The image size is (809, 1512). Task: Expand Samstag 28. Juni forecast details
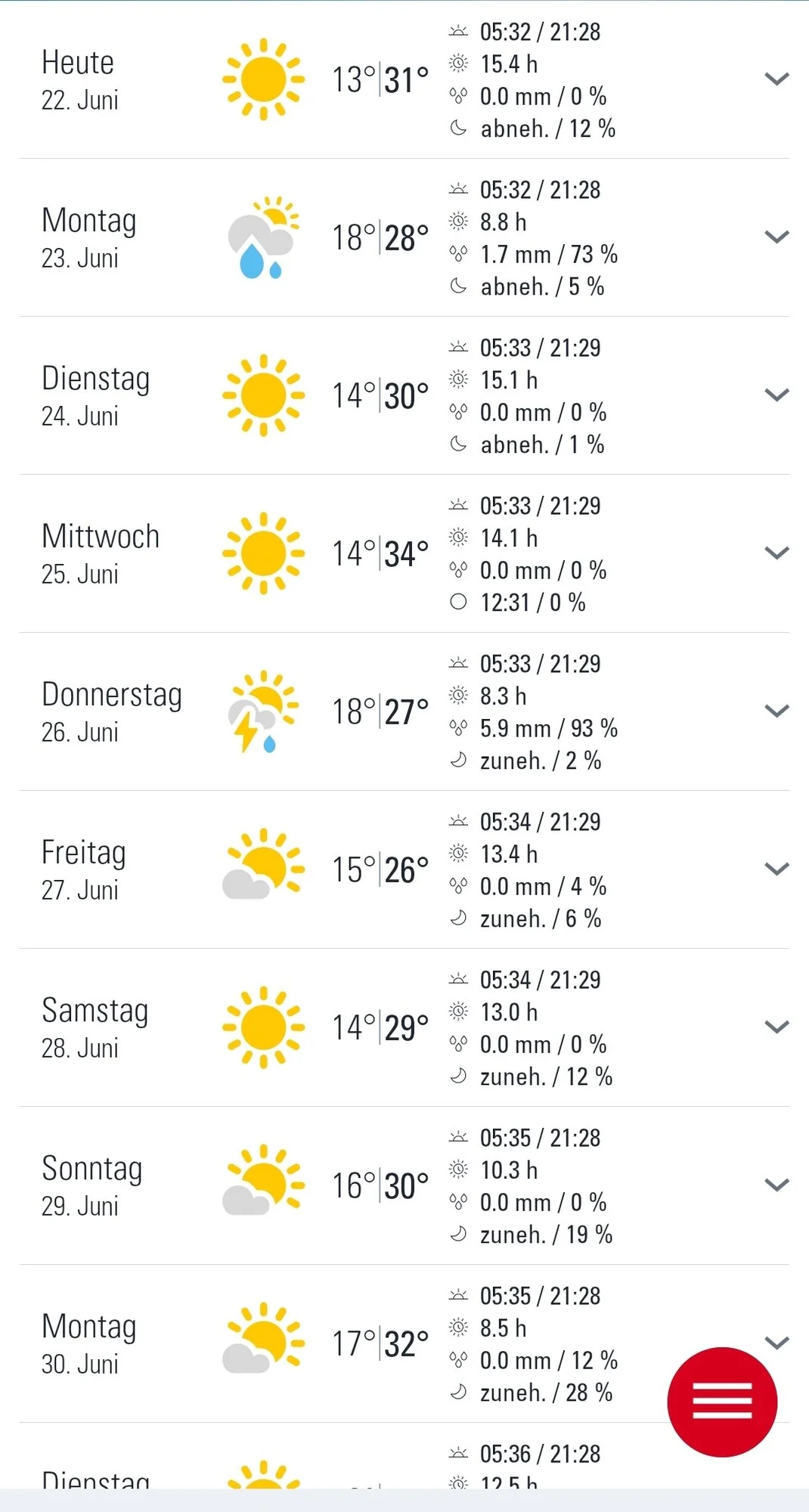click(x=776, y=1027)
